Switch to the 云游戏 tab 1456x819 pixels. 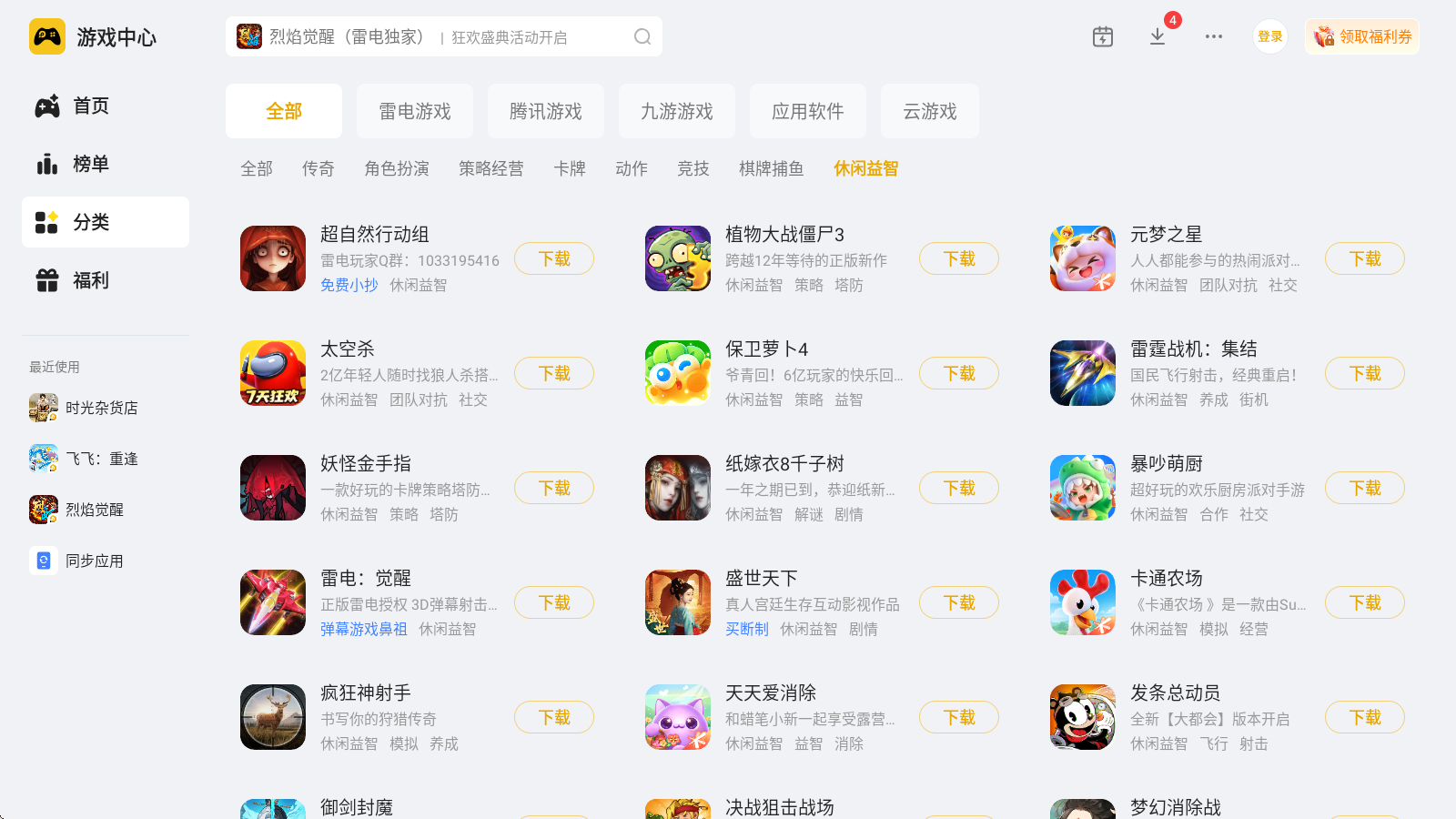pyautogui.click(x=929, y=111)
